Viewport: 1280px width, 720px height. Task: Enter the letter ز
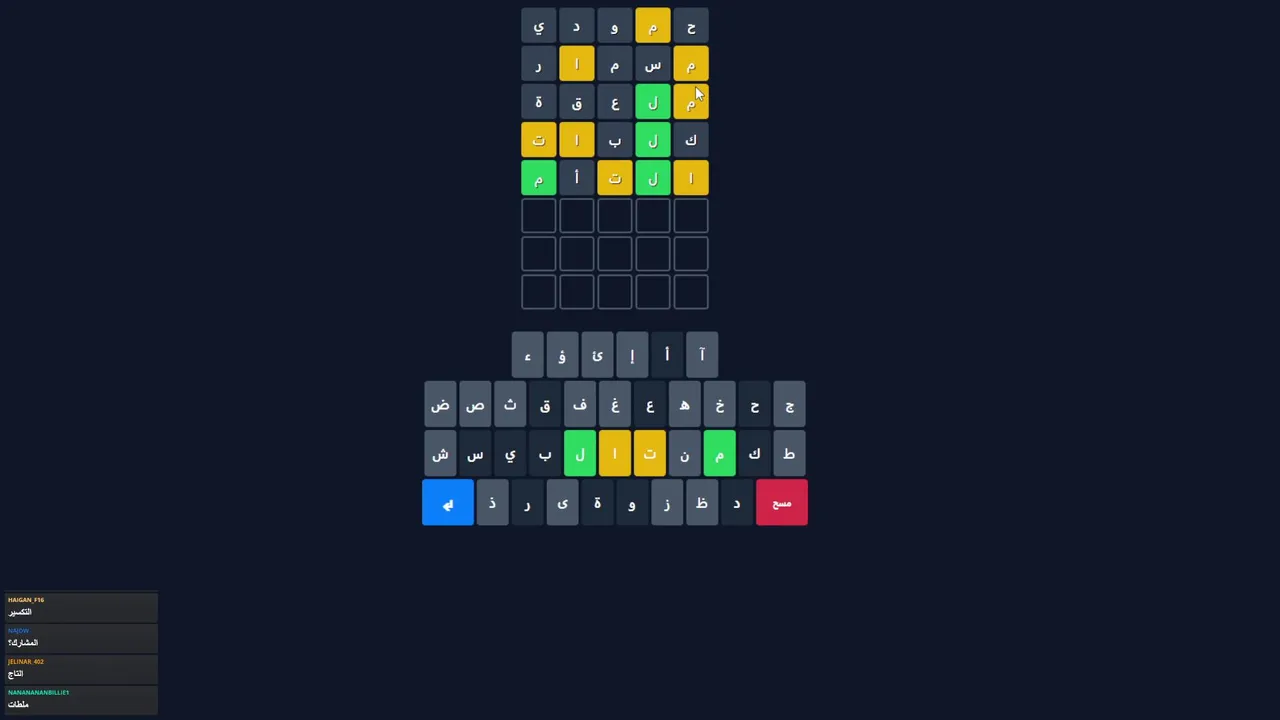click(x=667, y=502)
